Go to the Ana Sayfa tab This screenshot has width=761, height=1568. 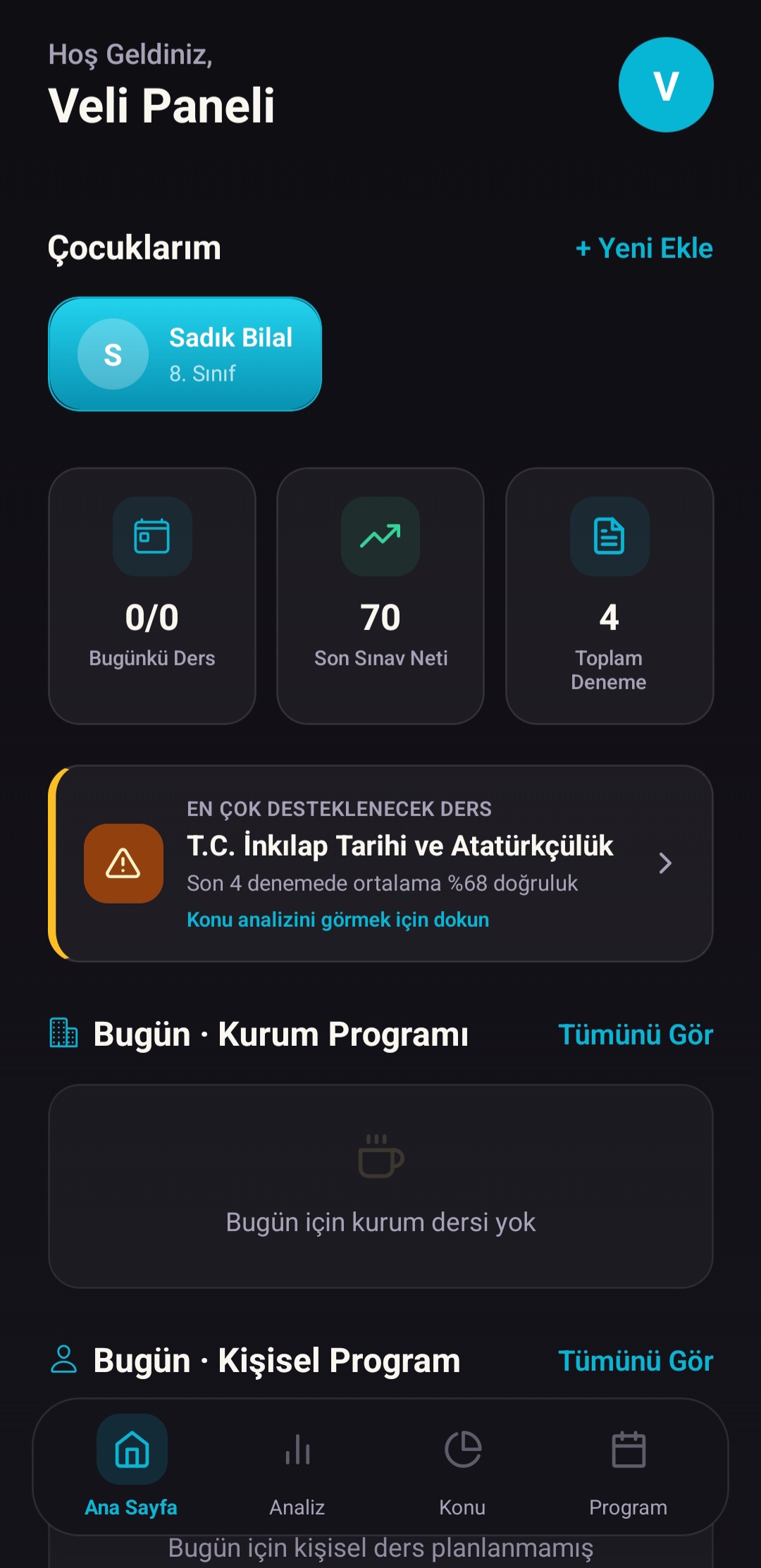(x=132, y=1467)
